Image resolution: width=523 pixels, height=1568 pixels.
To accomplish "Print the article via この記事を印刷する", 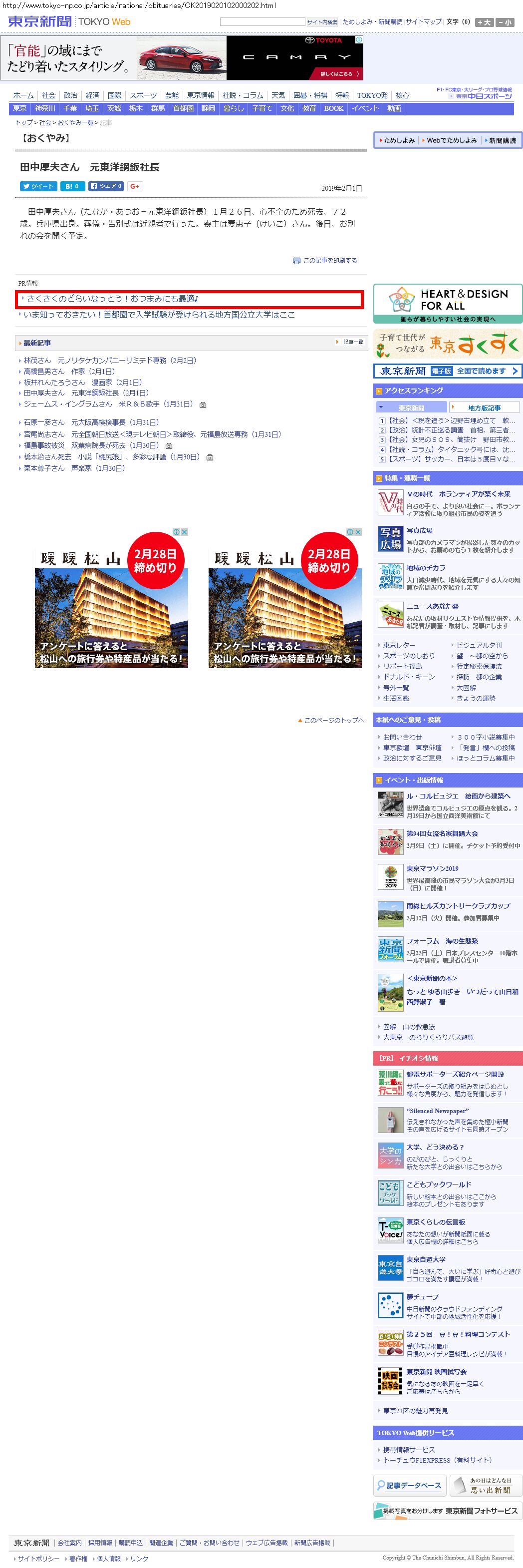I will coord(329,261).
